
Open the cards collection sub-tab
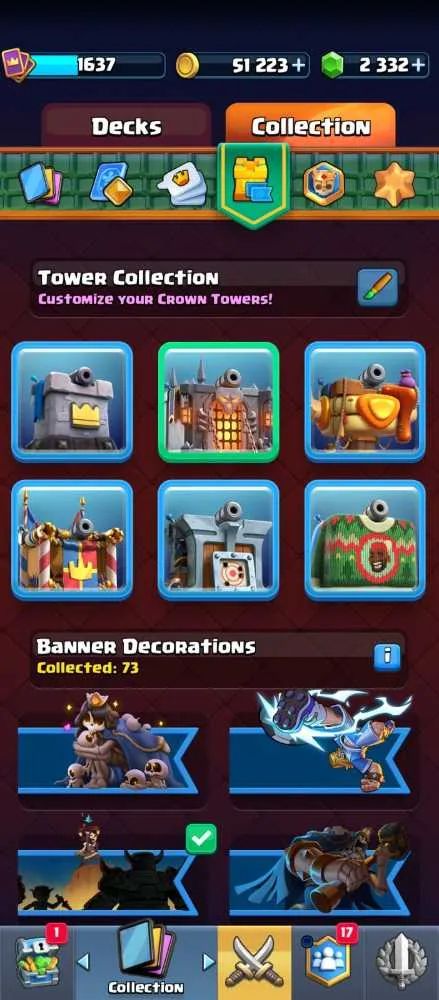[39, 183]
